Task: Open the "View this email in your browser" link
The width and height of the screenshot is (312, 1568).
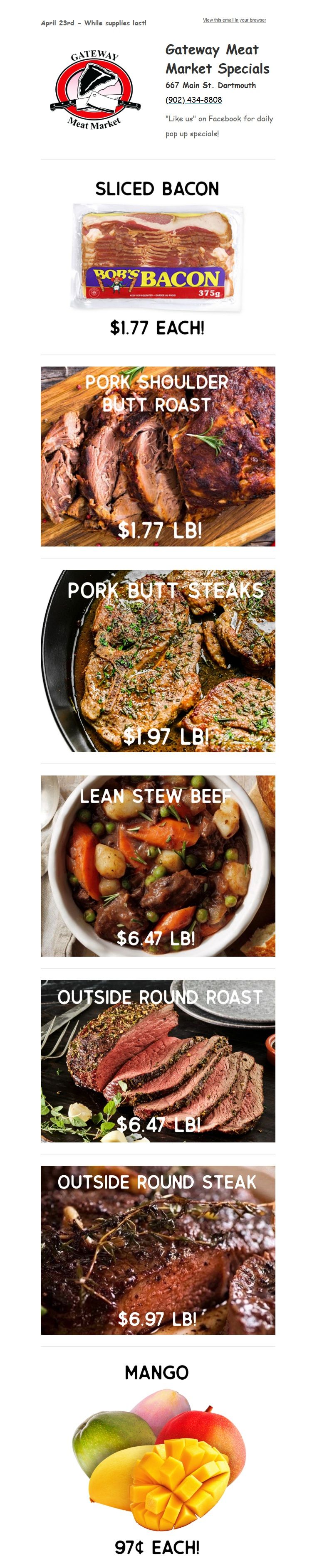Action: point(234,20)
